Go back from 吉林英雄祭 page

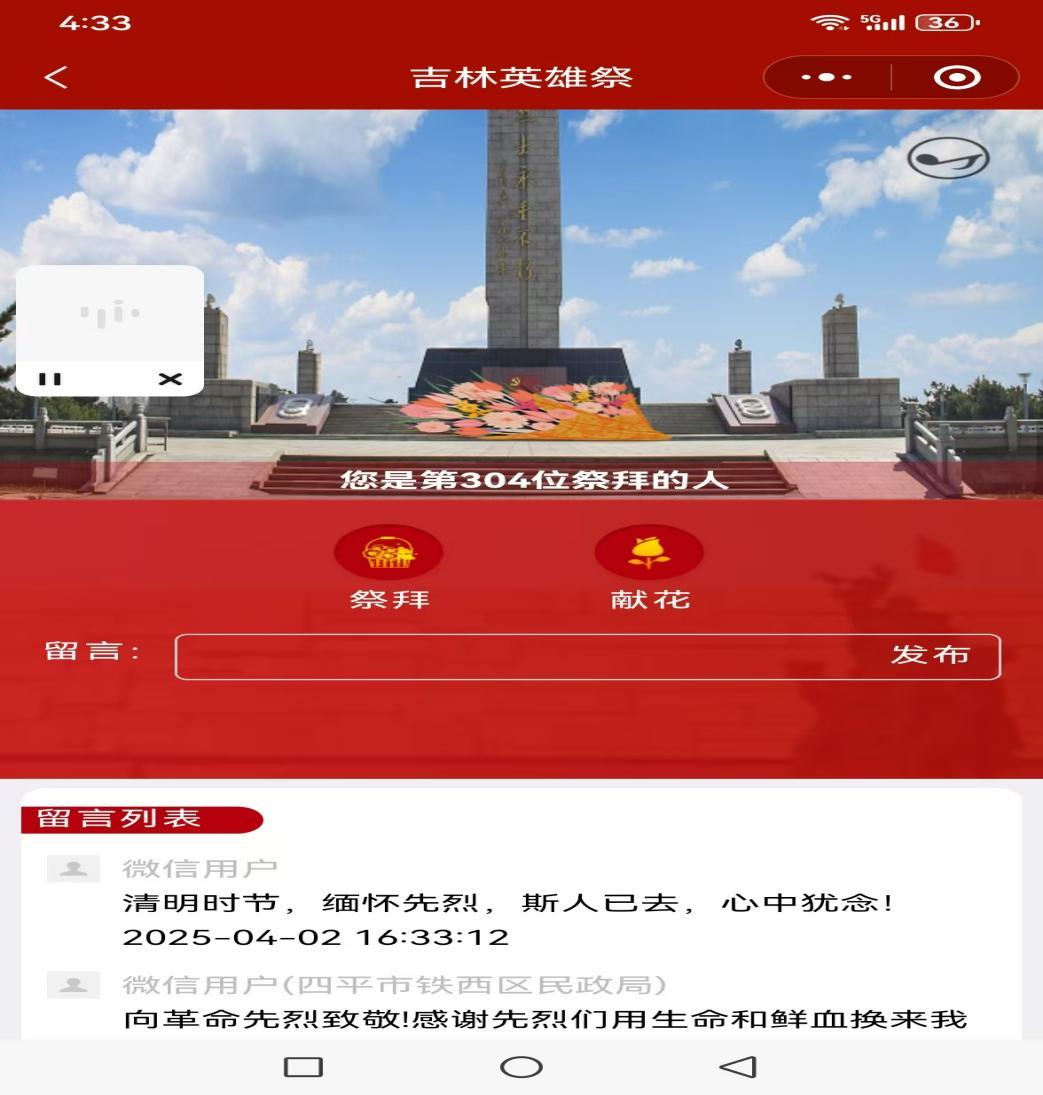(56, 77)
